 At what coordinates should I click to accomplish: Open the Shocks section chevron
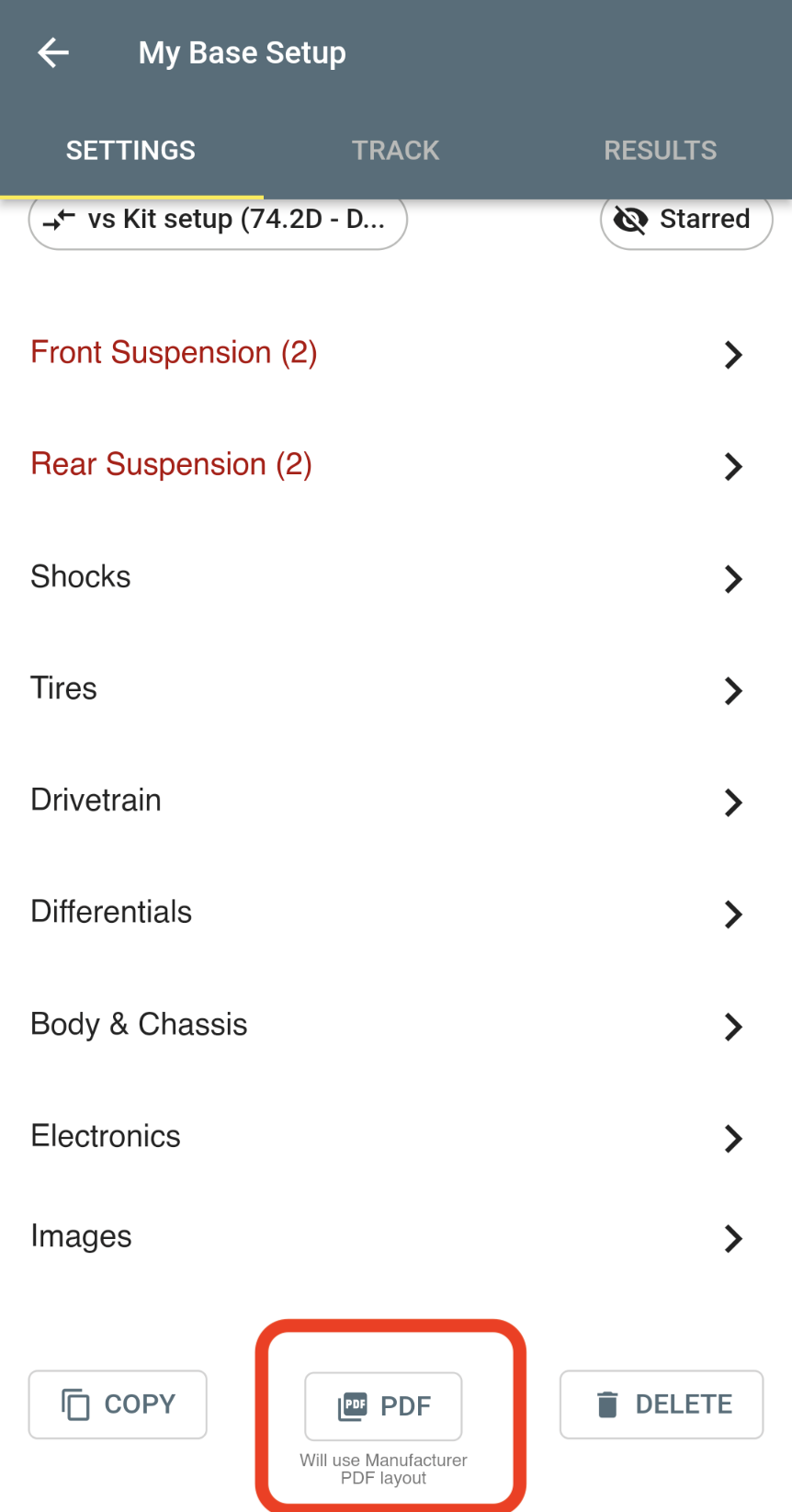[733, 579]
